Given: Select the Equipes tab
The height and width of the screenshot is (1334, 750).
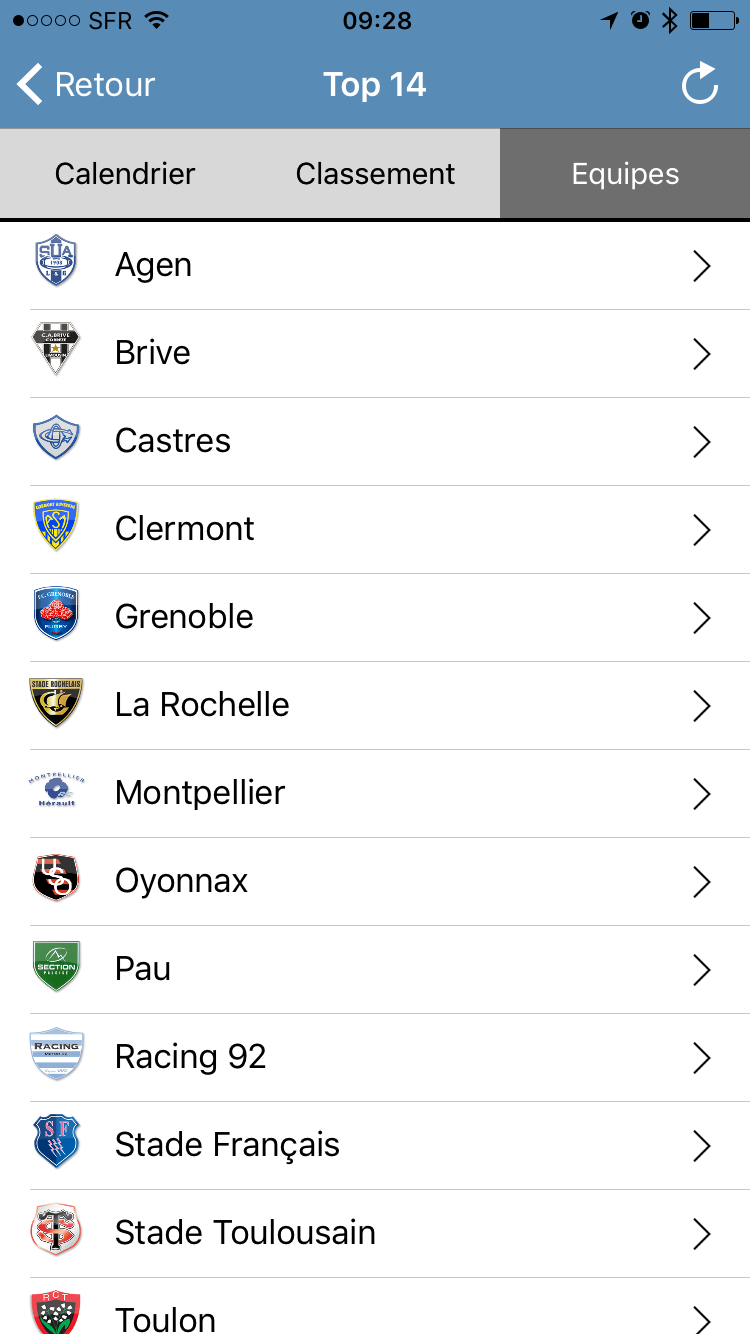Looking at the screenshot, I should (625, 174).
